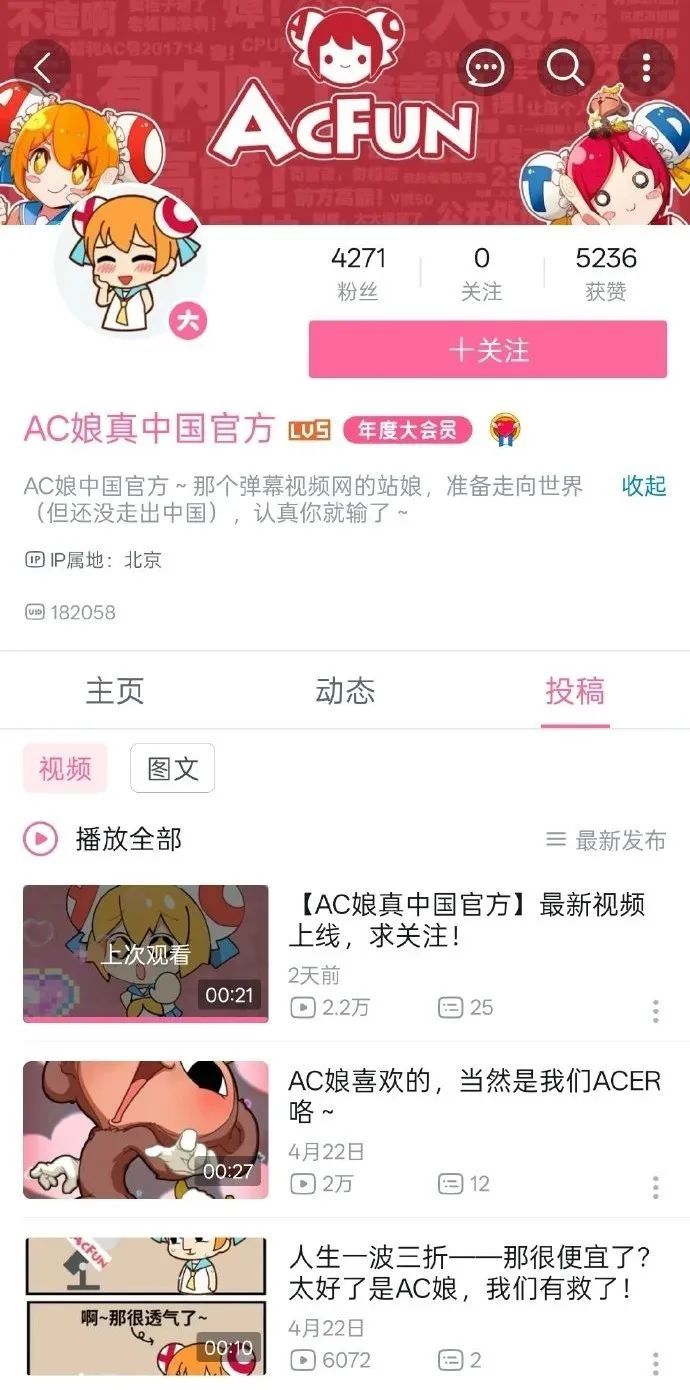Select the 视频 filter chip
Screen dimensions: 690x1390
point(65,769)
